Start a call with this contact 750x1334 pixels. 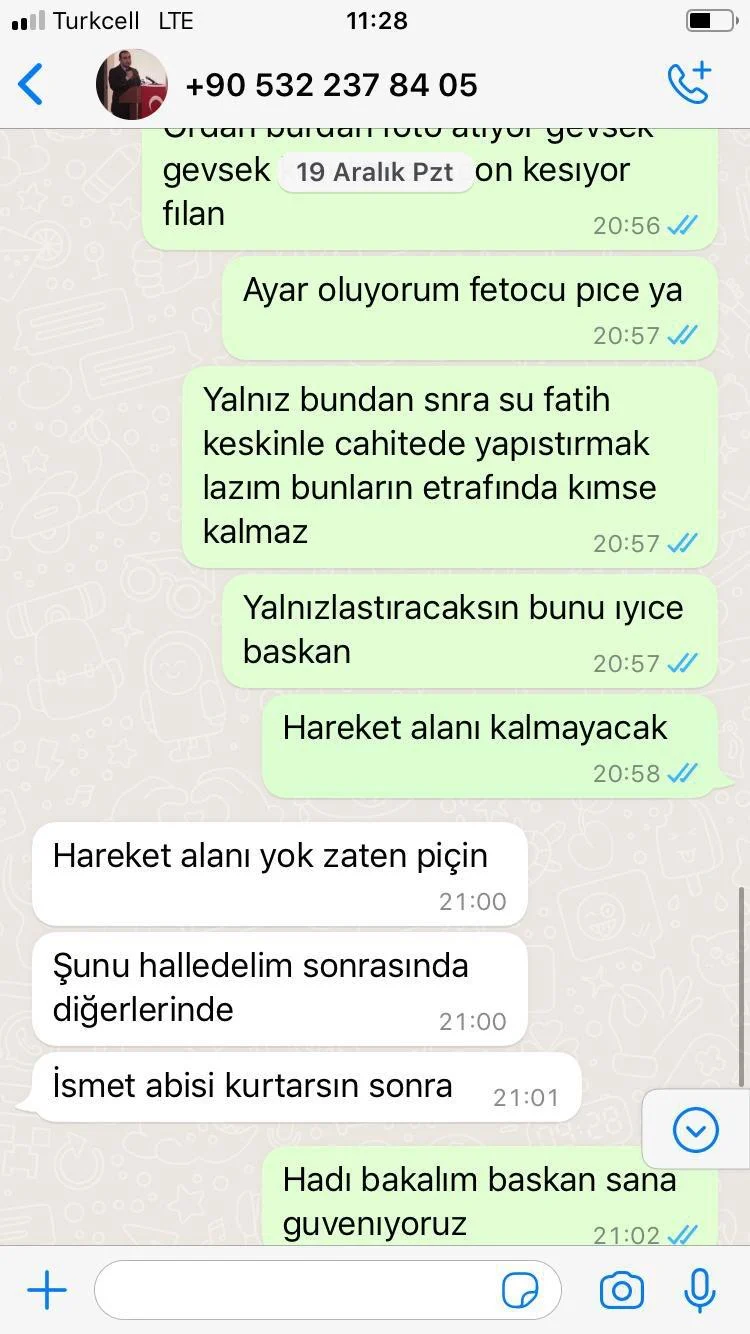(x=689, y=84)
